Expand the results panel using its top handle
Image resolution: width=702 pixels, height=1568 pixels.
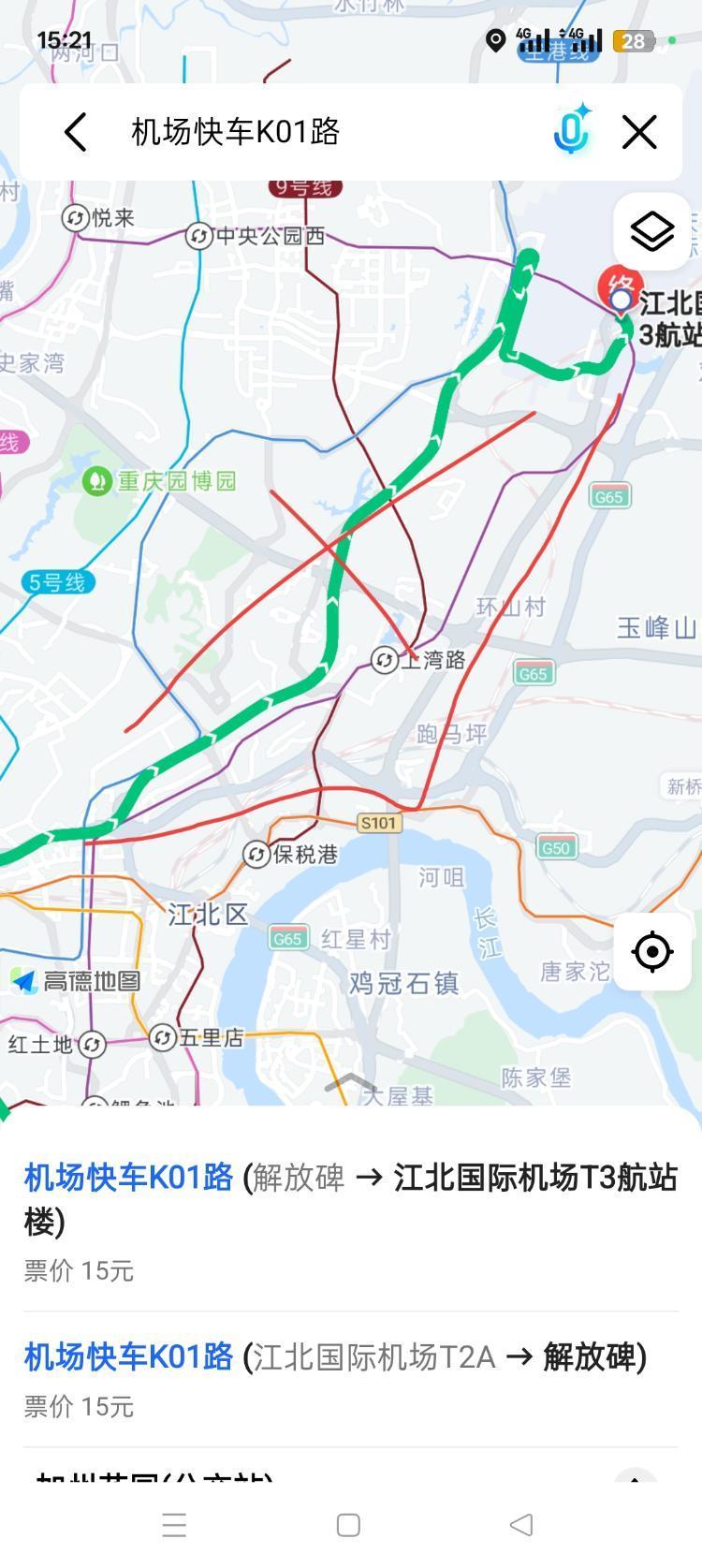tap(349, 1084)
